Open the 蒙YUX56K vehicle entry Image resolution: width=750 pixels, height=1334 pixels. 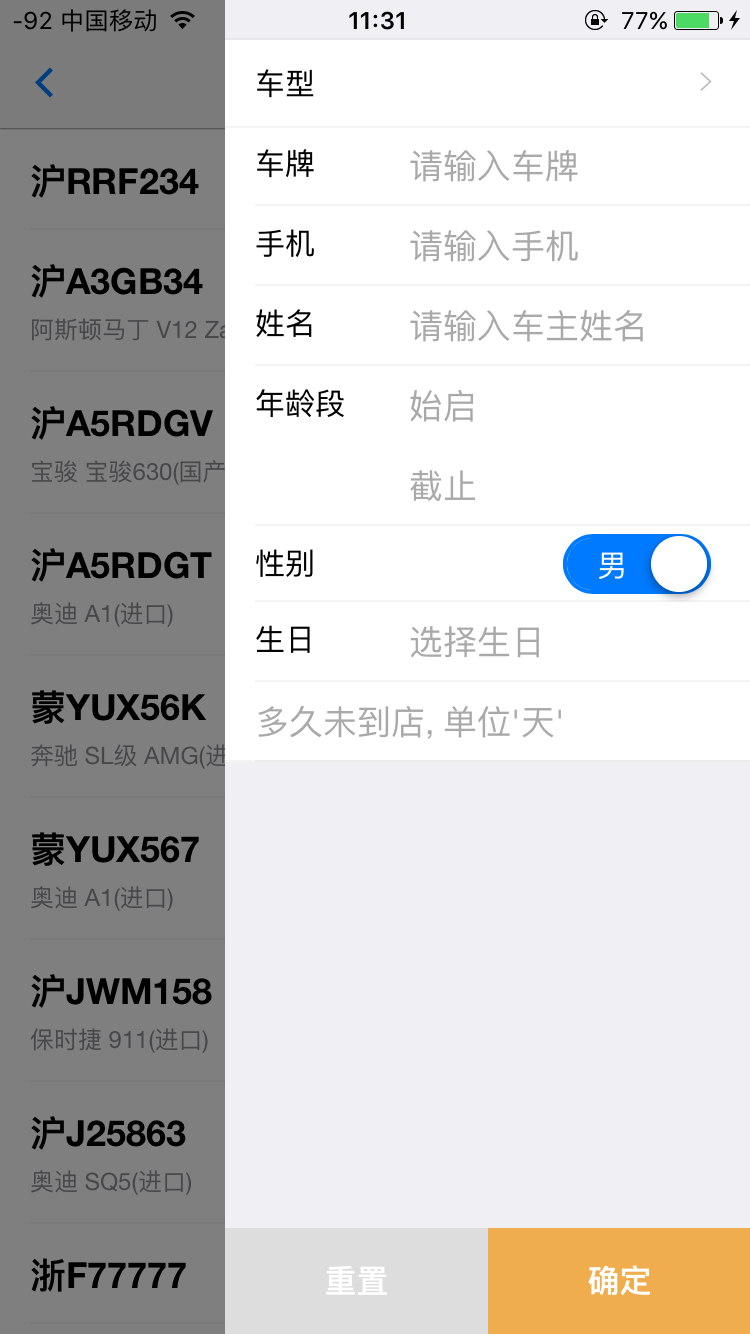(x=113, y=726)
